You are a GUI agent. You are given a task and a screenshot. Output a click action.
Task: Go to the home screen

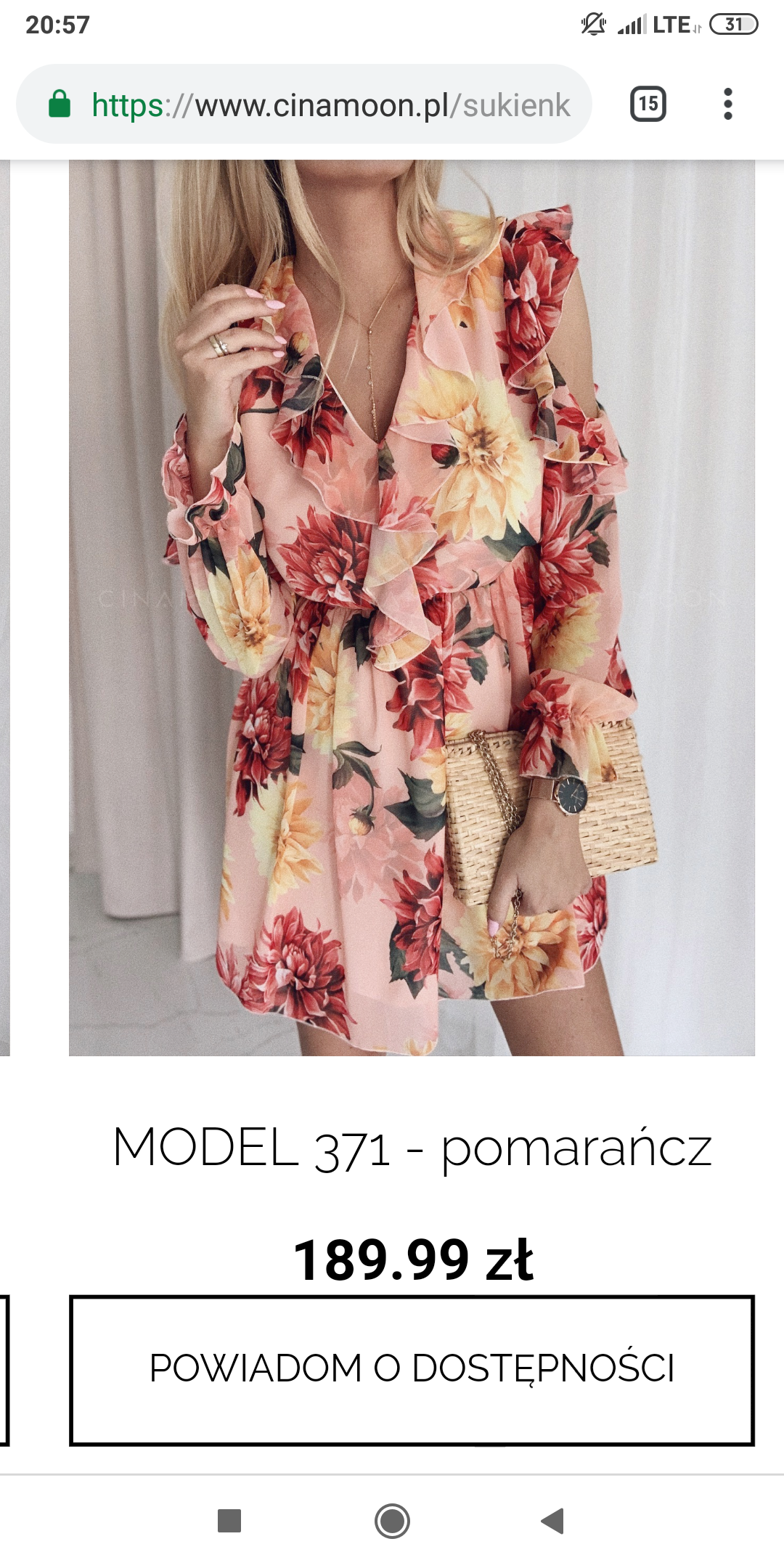click(392, 1521)
